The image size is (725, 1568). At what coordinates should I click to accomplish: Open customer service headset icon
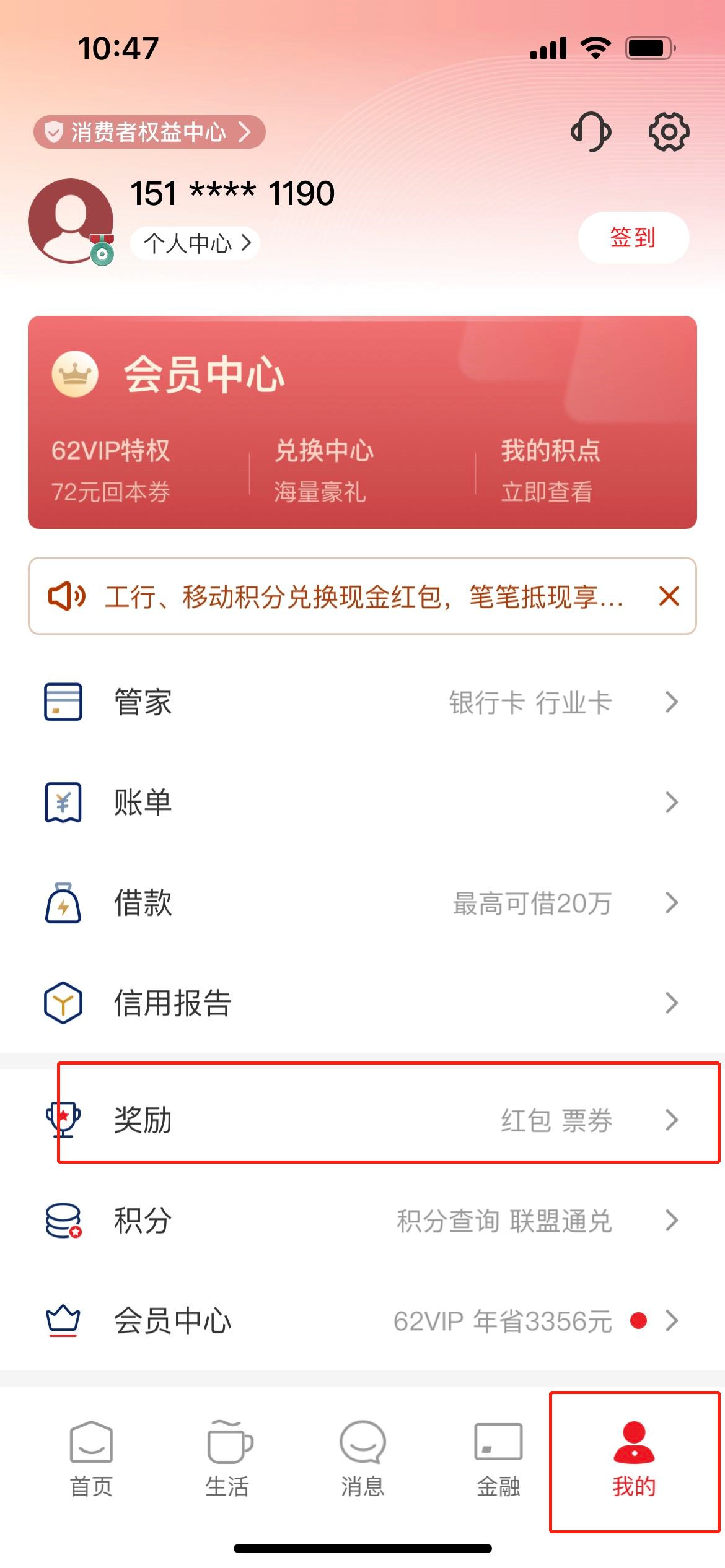coord(591,131)
